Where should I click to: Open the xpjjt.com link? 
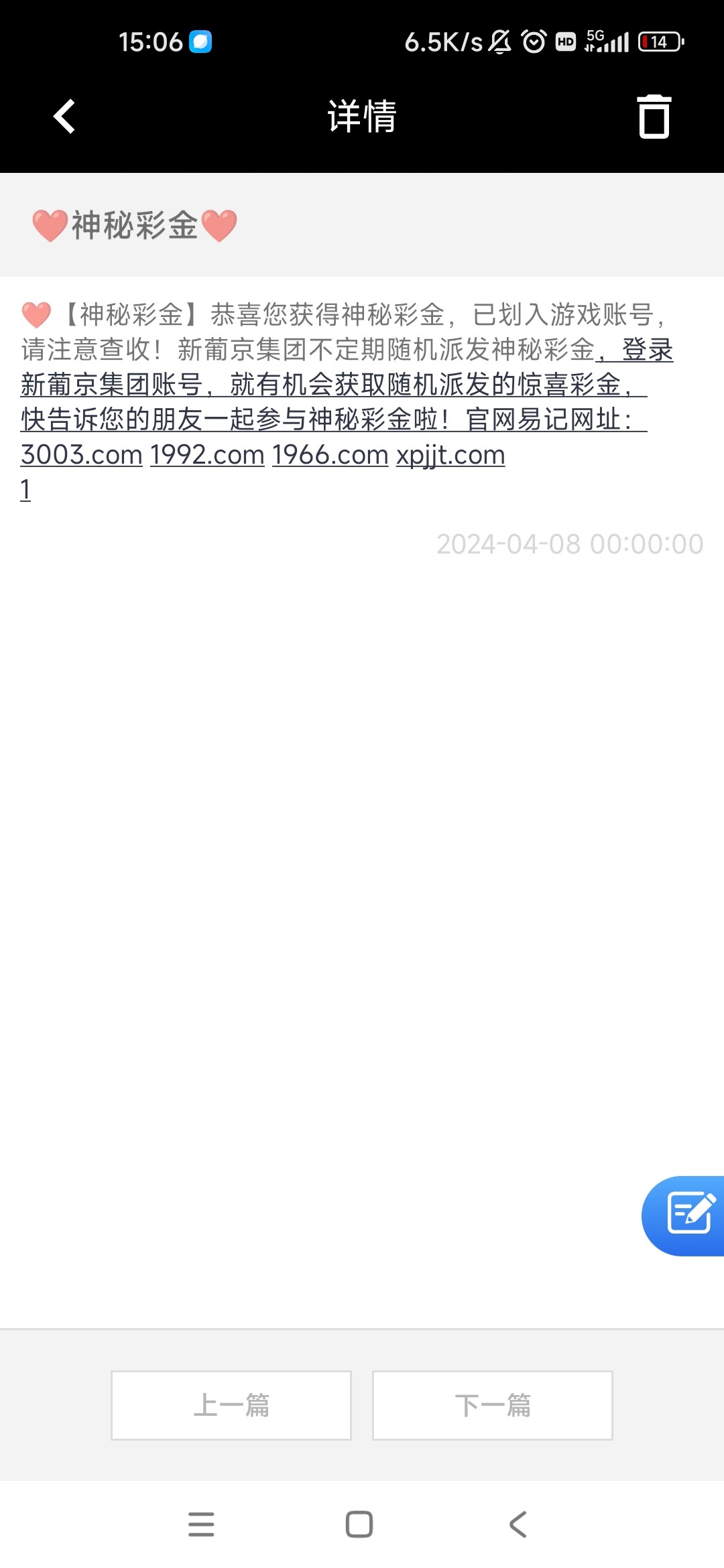pyautogui.click(x=450, y=455)
